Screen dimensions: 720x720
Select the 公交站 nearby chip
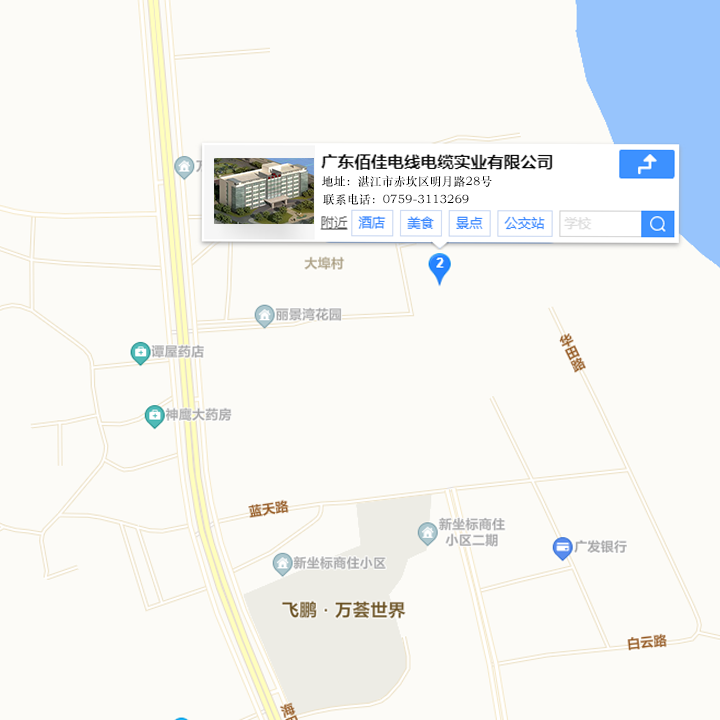tap(524, 223)
